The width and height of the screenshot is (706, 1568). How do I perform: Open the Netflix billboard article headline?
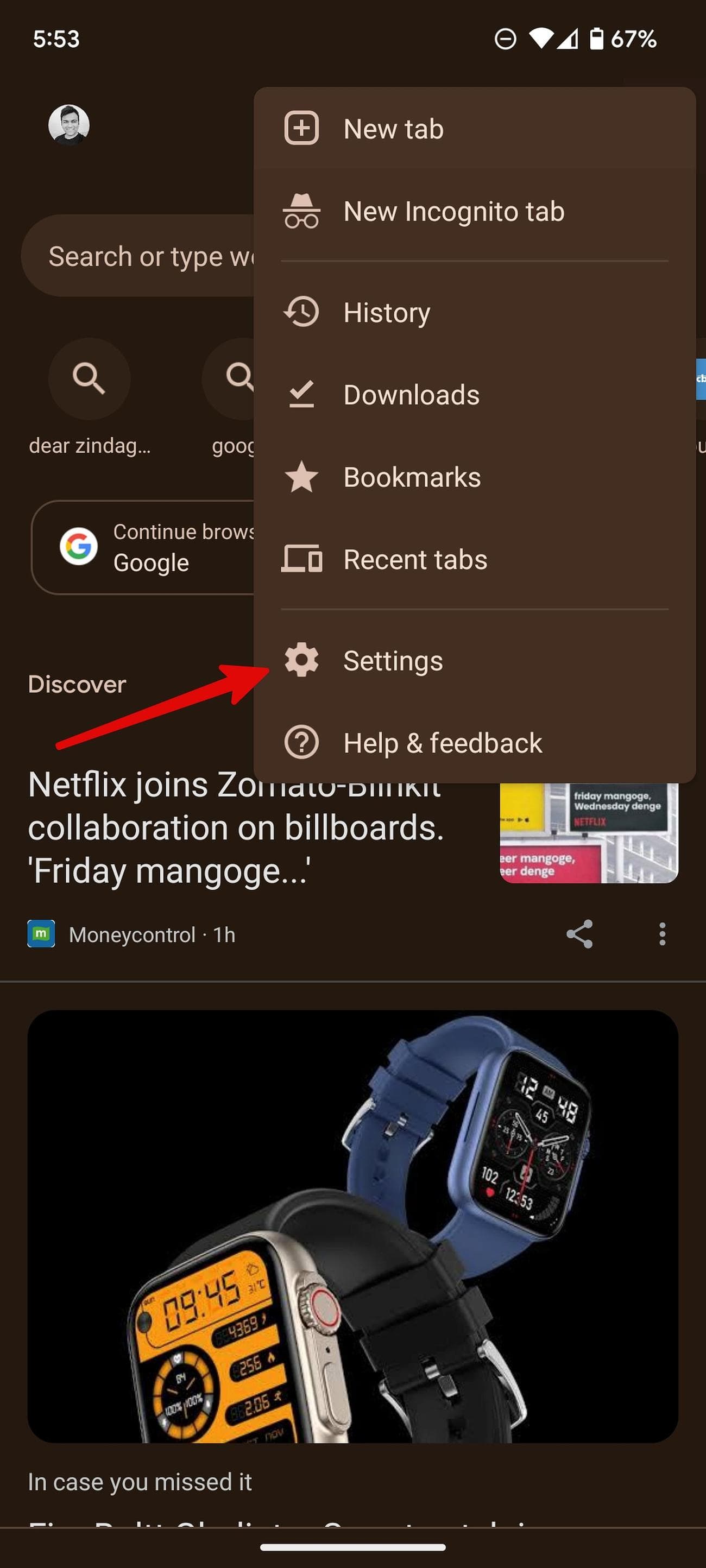(x=237, y=828)
